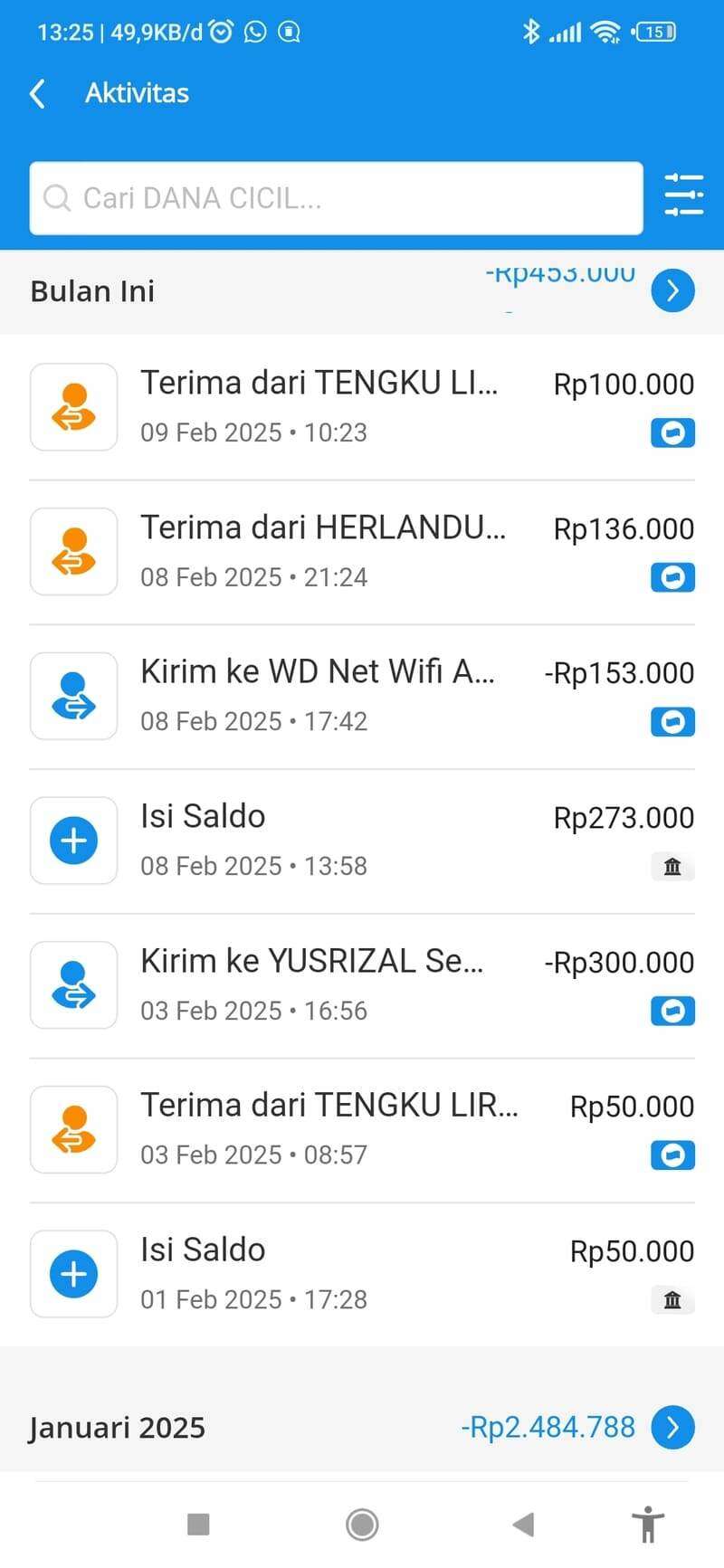Viewport: 724px width, 1568px height.
Task: Tap the system home button
Action: pyautogui.click(x=362, y=1525)
